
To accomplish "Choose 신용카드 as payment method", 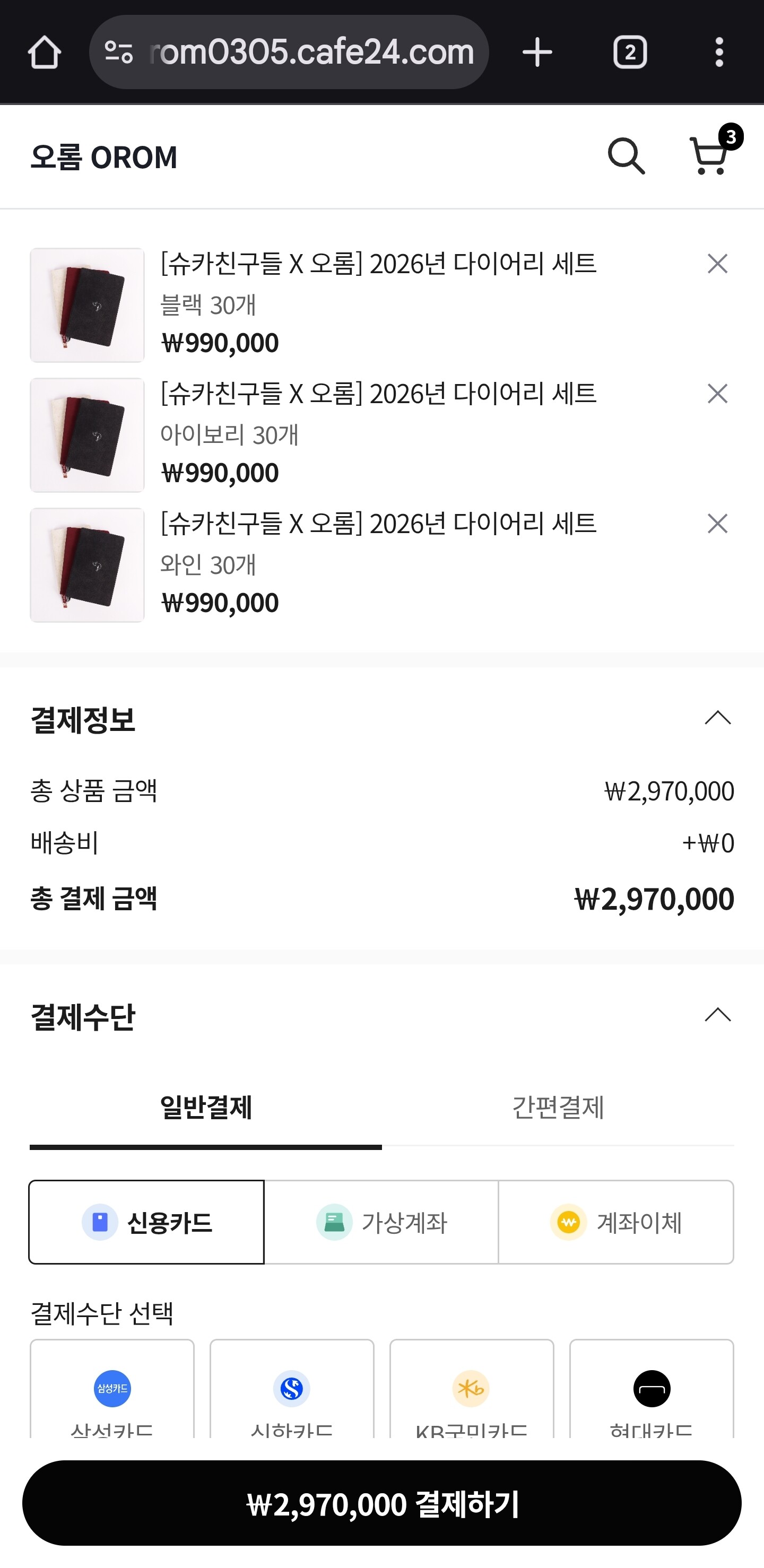I will pos(147,1222).
